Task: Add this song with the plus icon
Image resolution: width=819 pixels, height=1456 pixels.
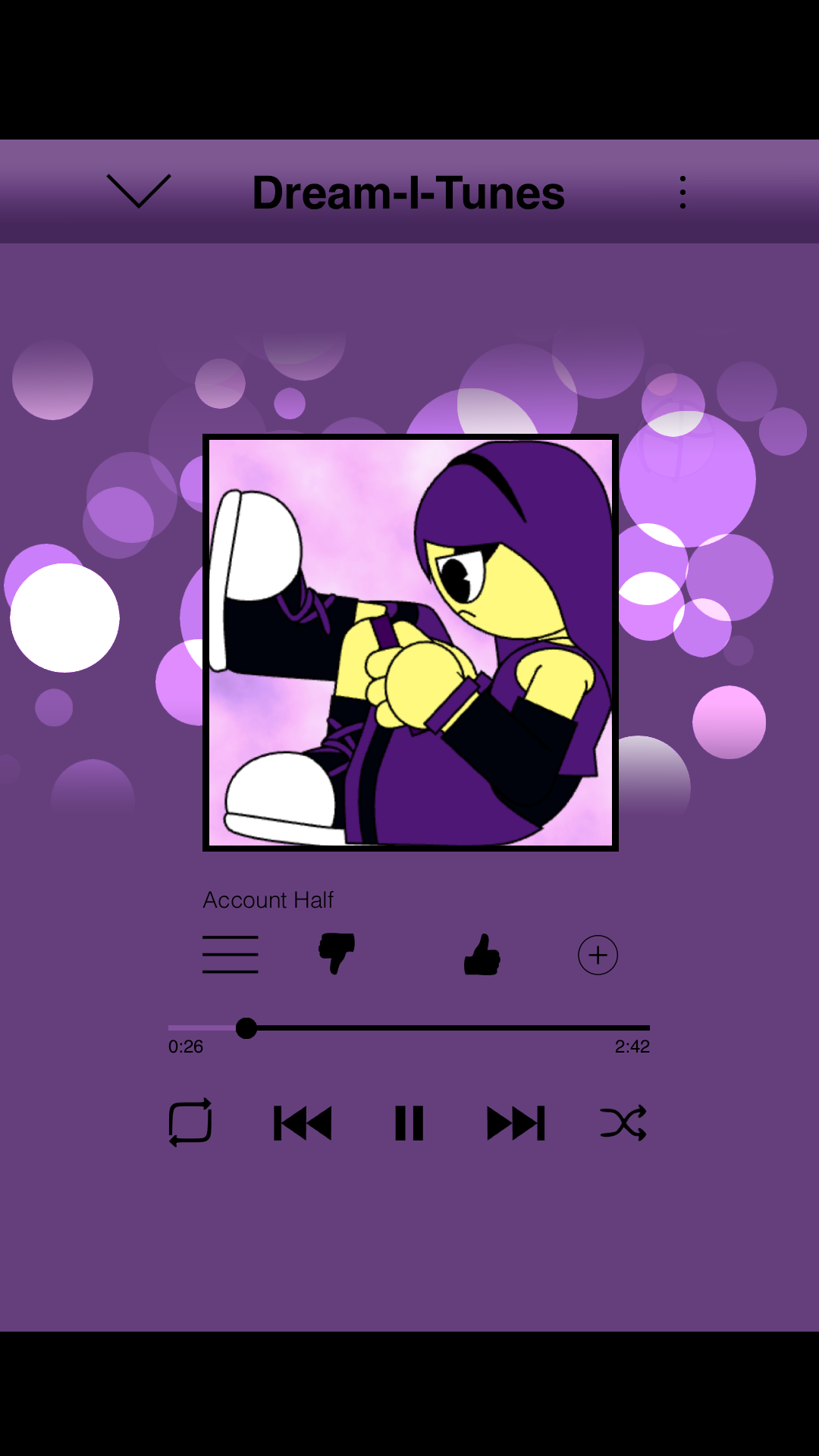Action: (x=598, y=955)
